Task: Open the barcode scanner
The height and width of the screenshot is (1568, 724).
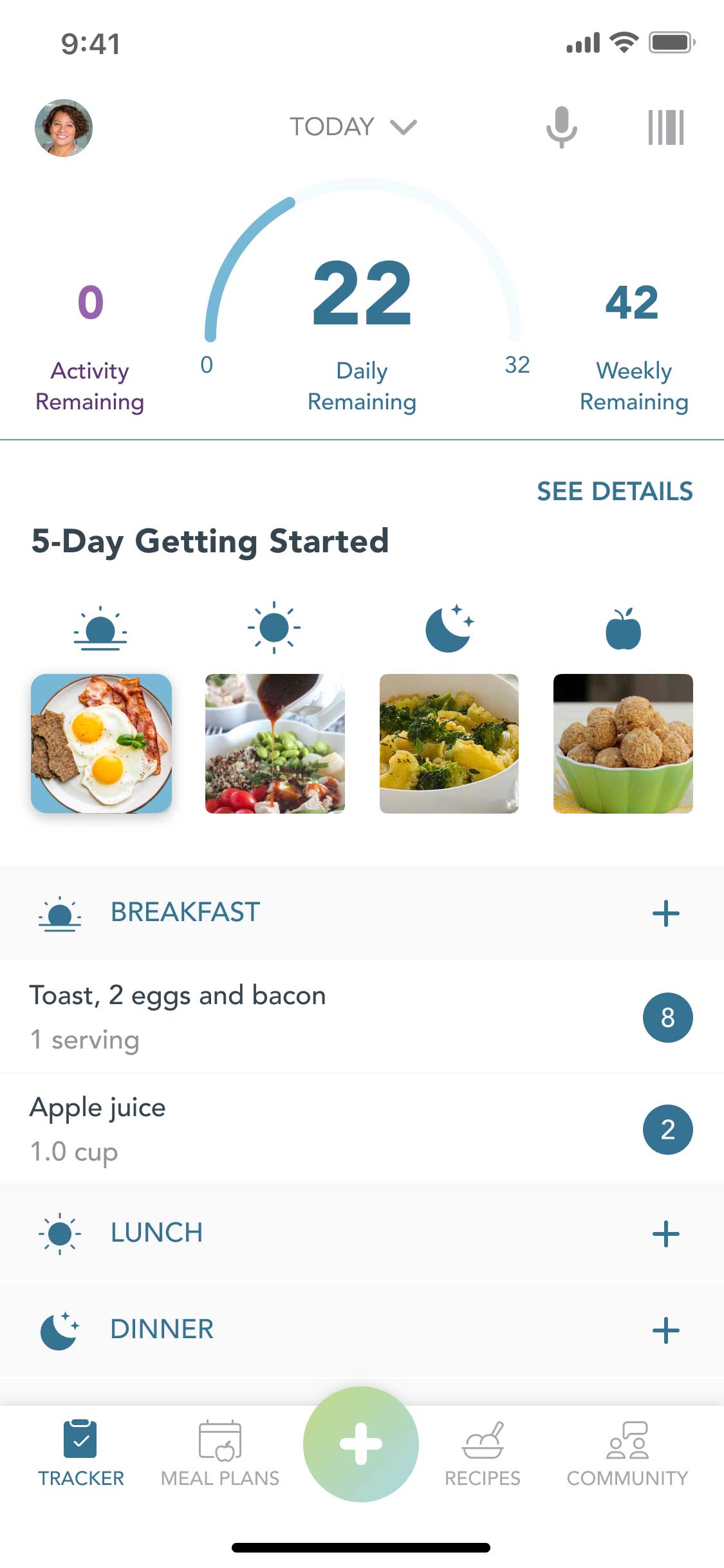Action: click(665, 127)
